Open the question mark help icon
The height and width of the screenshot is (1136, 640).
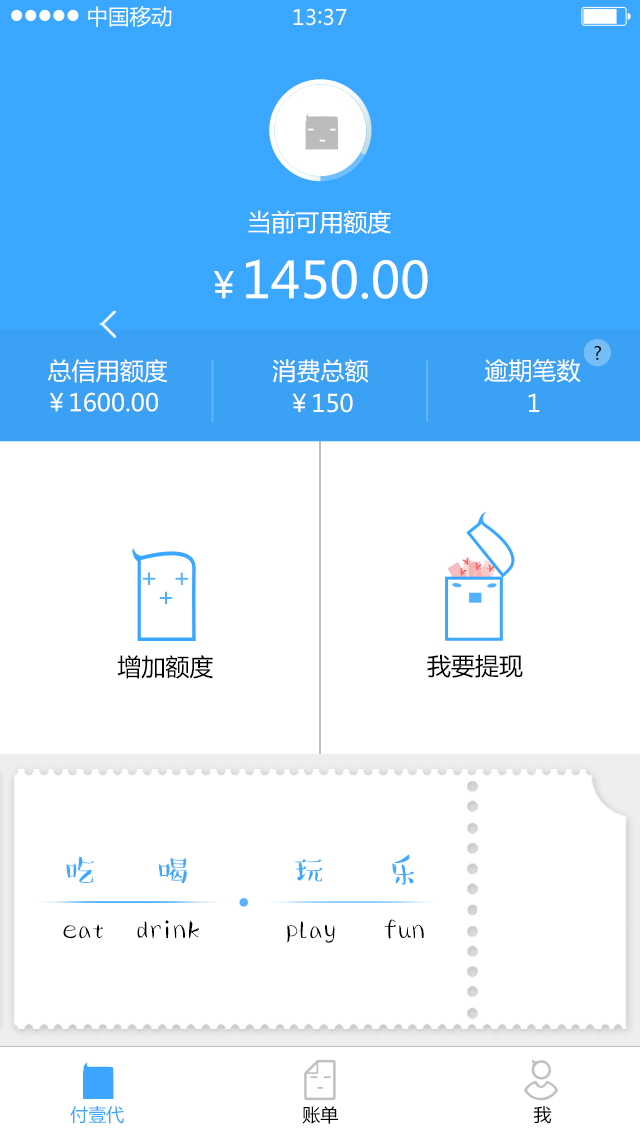[597, 353]
